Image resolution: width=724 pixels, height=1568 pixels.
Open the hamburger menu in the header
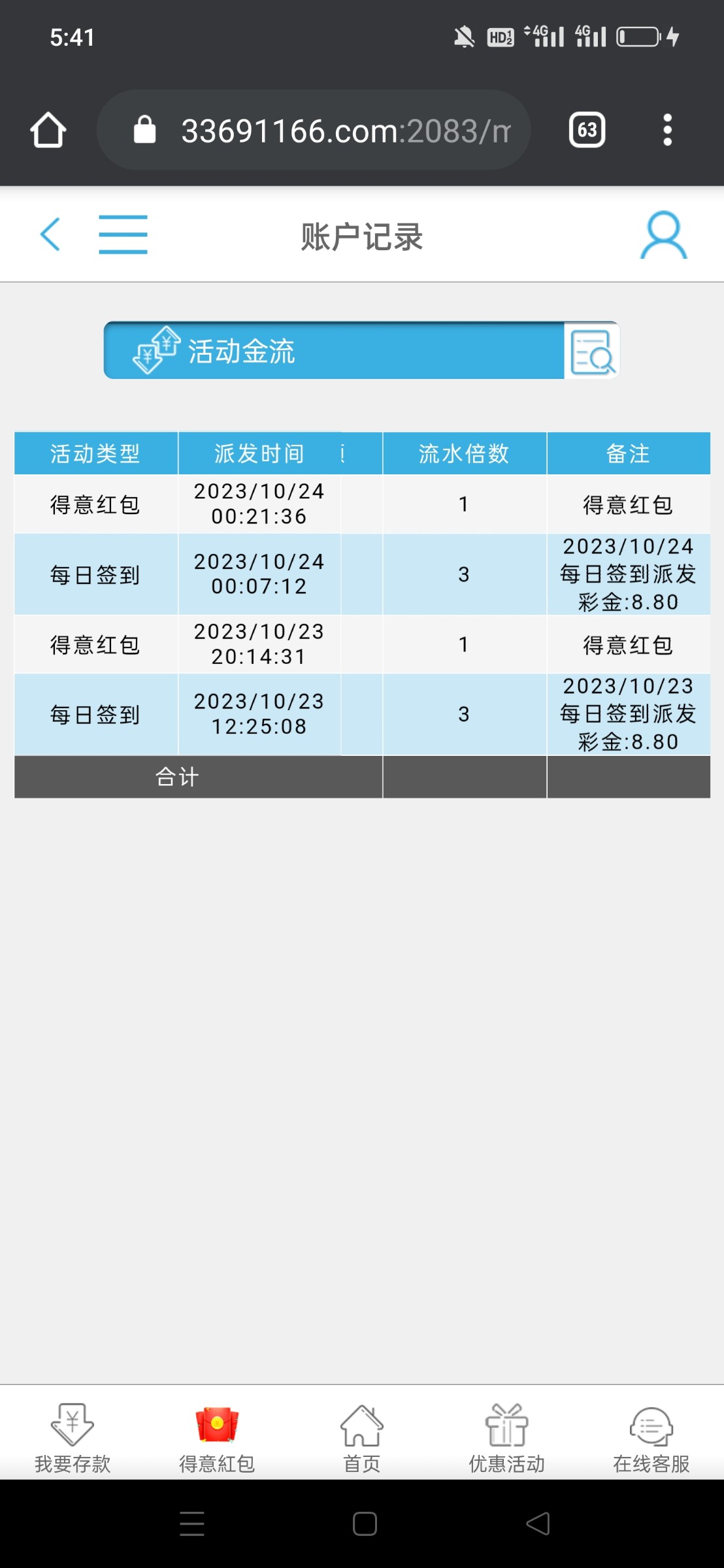[123, 234]
